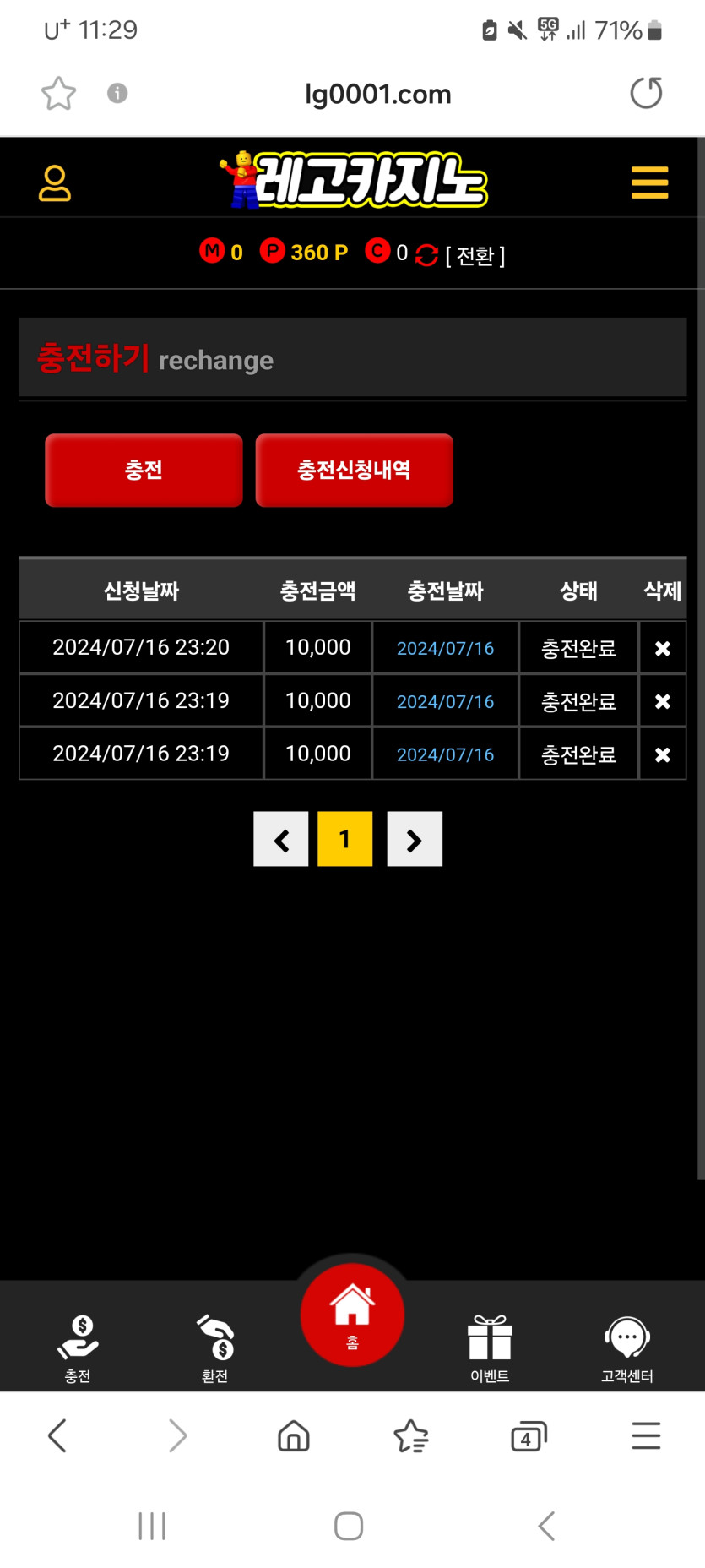Delete the 23:20 recharge record

coord(663,648)
